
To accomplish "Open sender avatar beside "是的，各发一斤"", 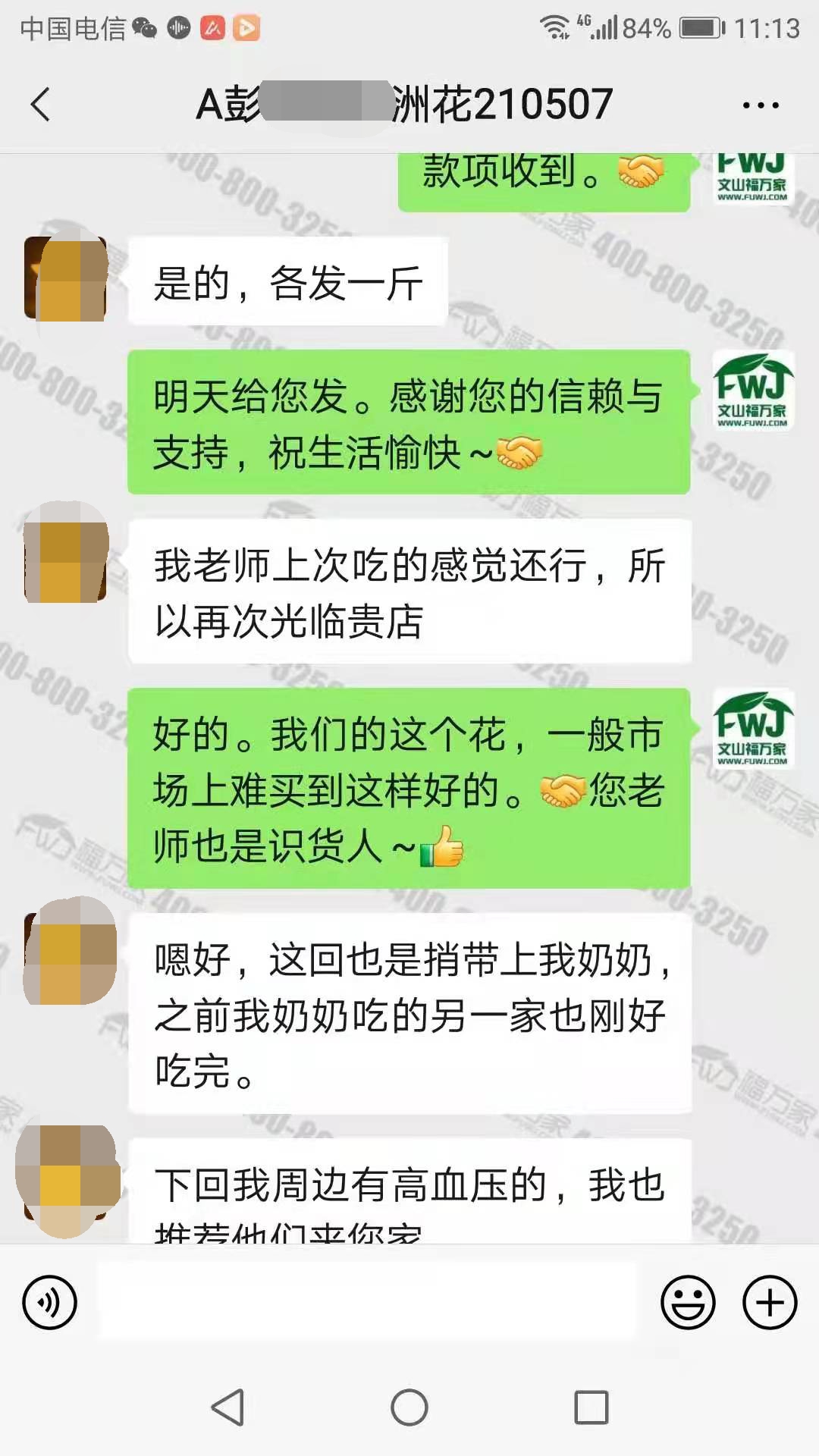I will pyautogui.click(x=65, y=278).
